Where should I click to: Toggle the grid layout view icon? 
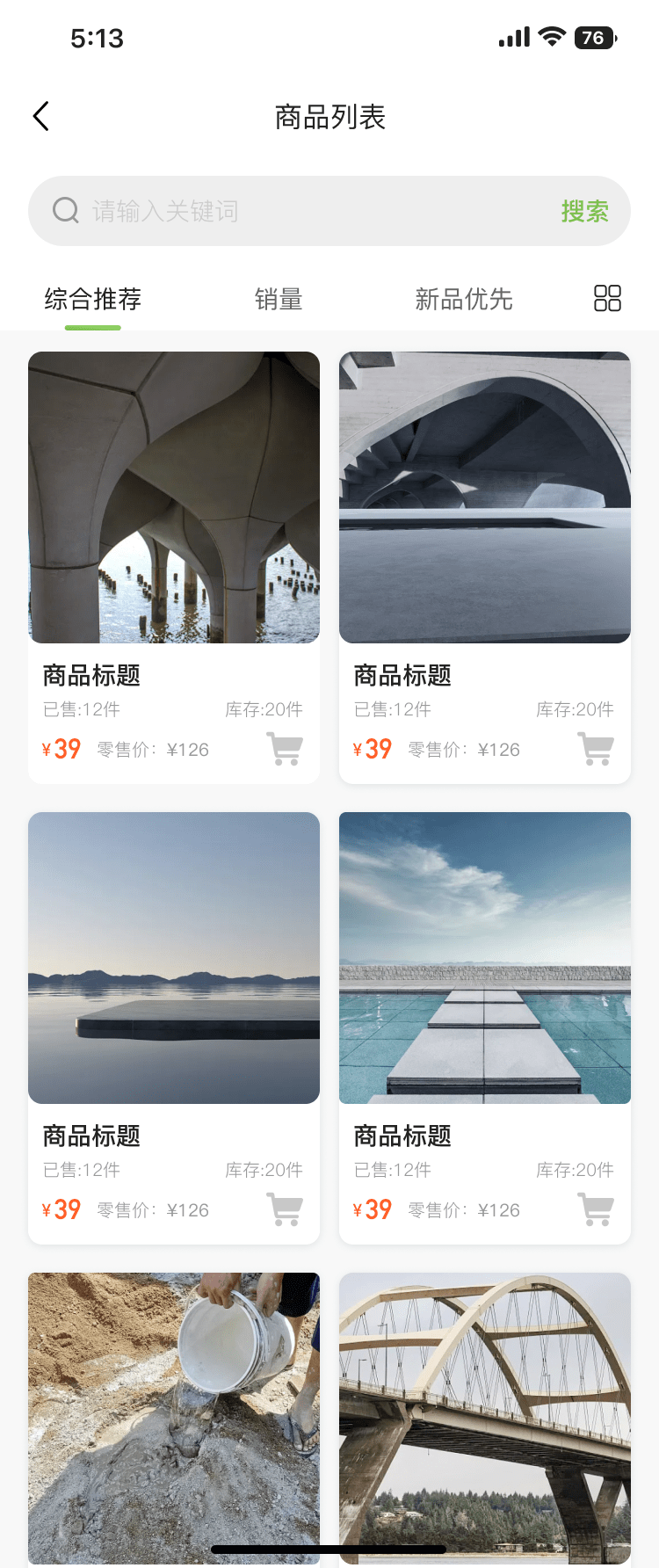point(607,299)
